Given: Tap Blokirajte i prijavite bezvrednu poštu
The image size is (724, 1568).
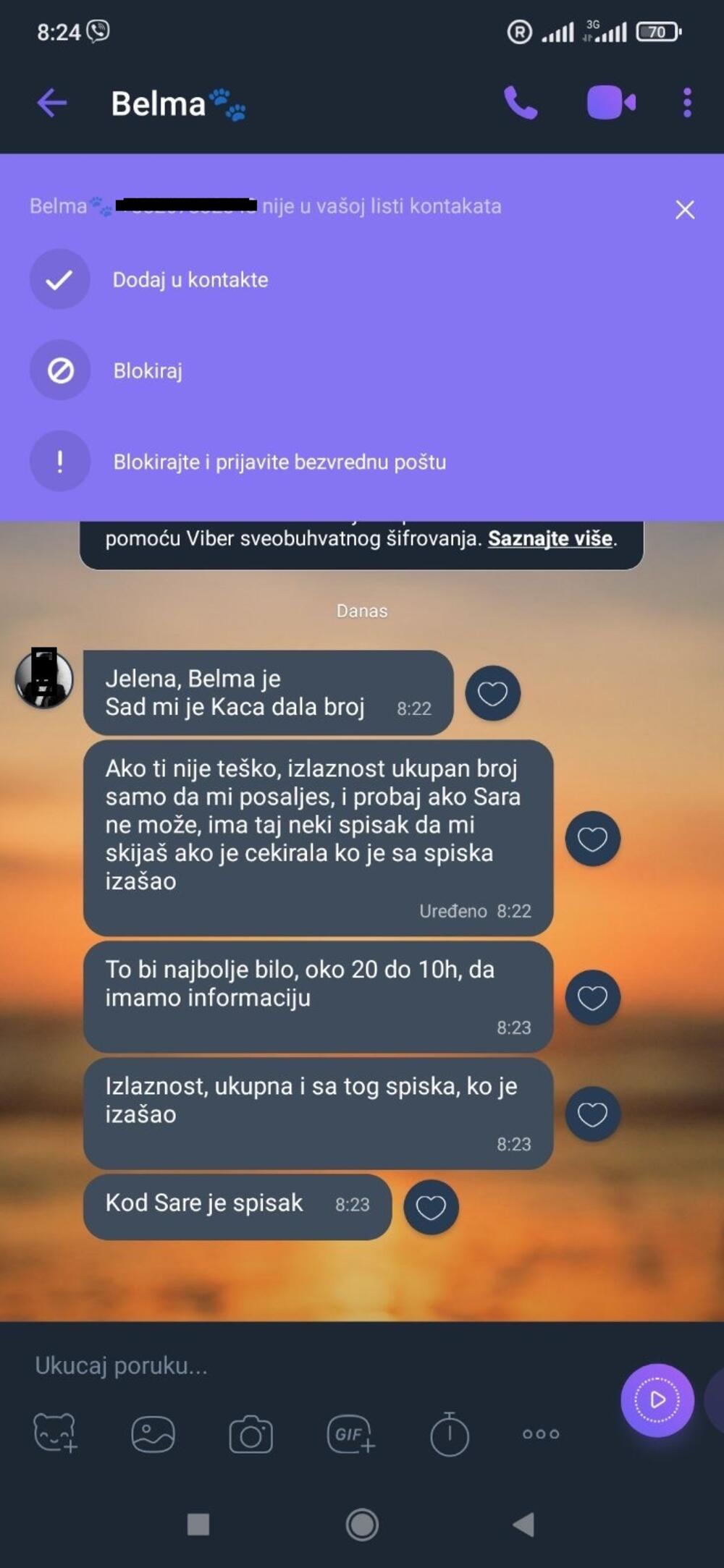Looking at the screenshot, I should tap(279, 462).
